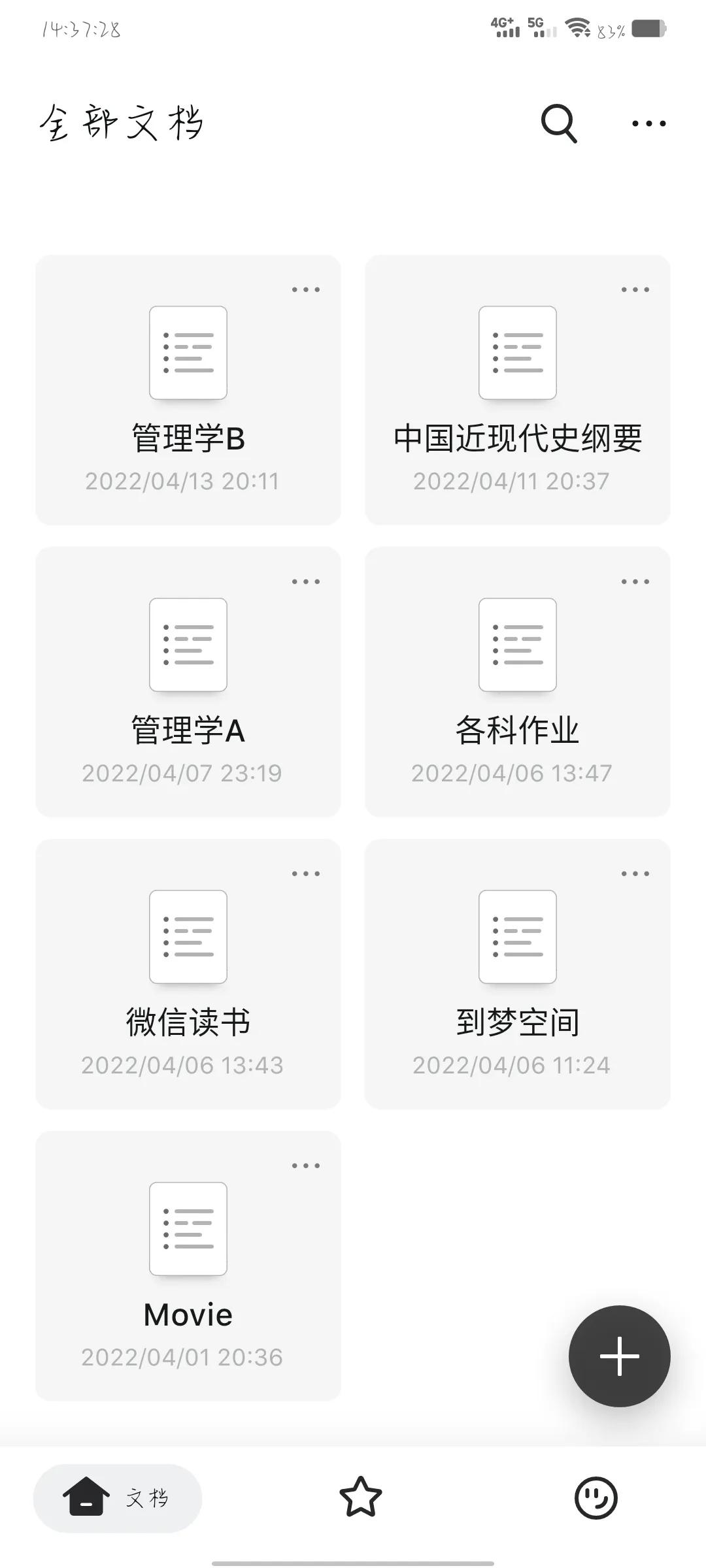Open the search icon
The width and height of the screenshot is (706, 1568).
(559, 123)
